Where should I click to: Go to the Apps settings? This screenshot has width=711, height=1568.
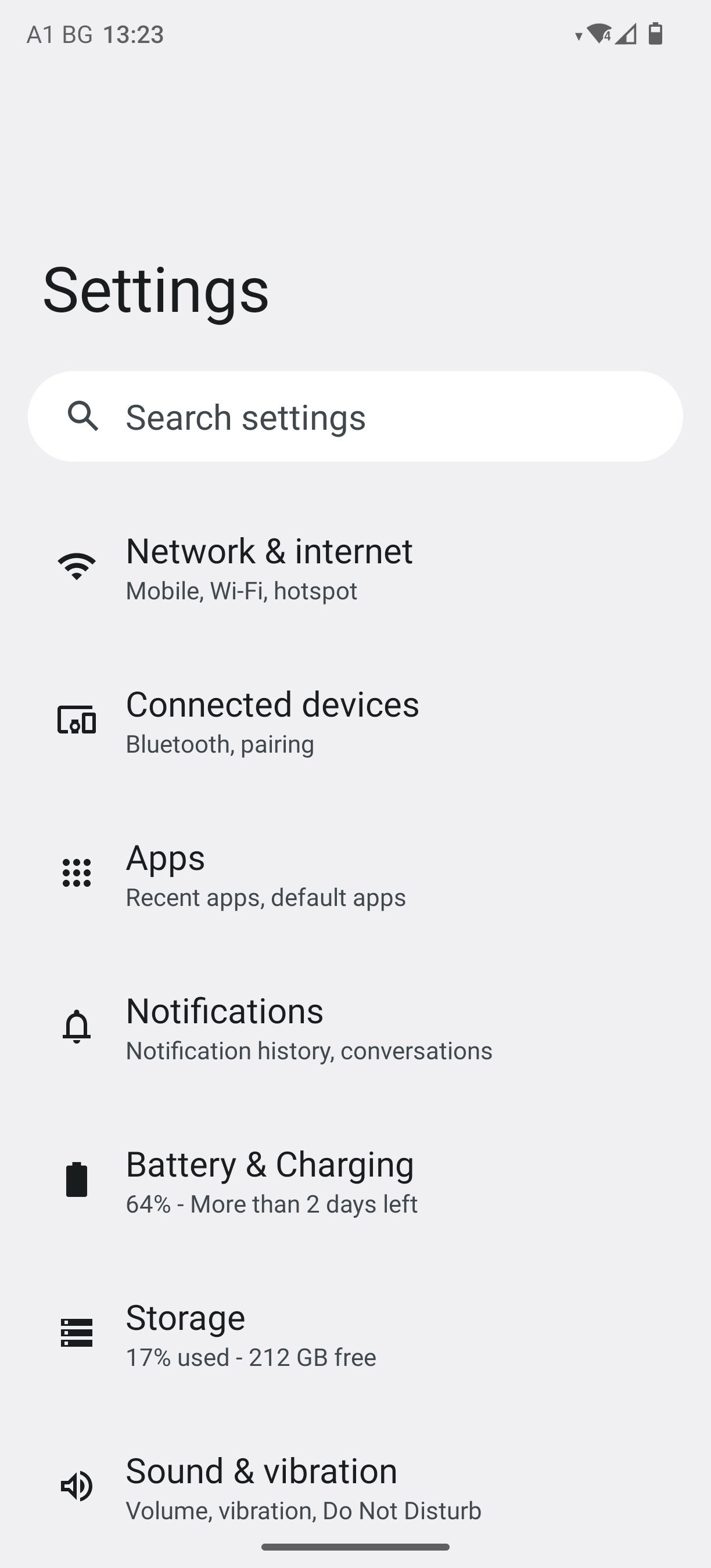pos(355,874)
